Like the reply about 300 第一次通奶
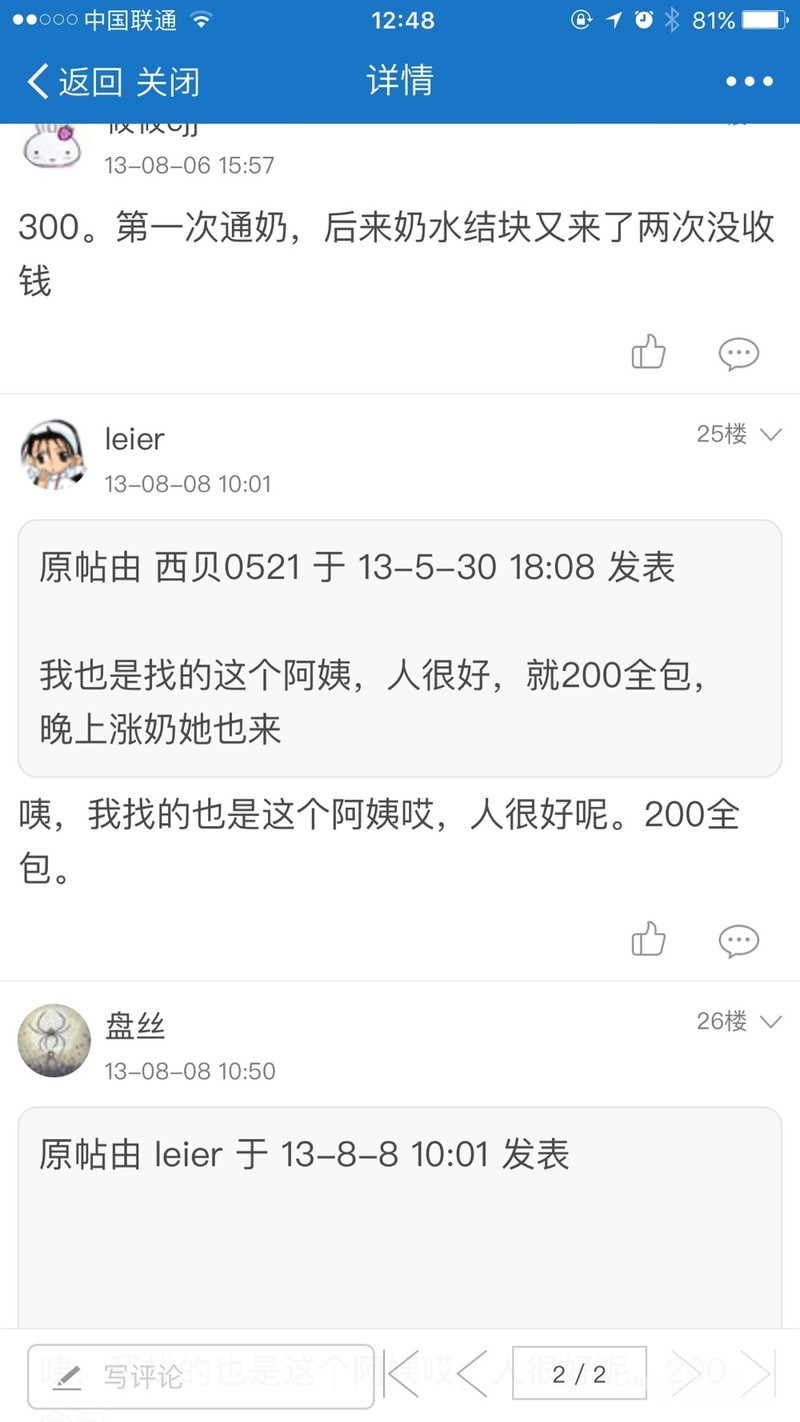The width and height of the screenshot is (800, 1422). tap(649, 352)
